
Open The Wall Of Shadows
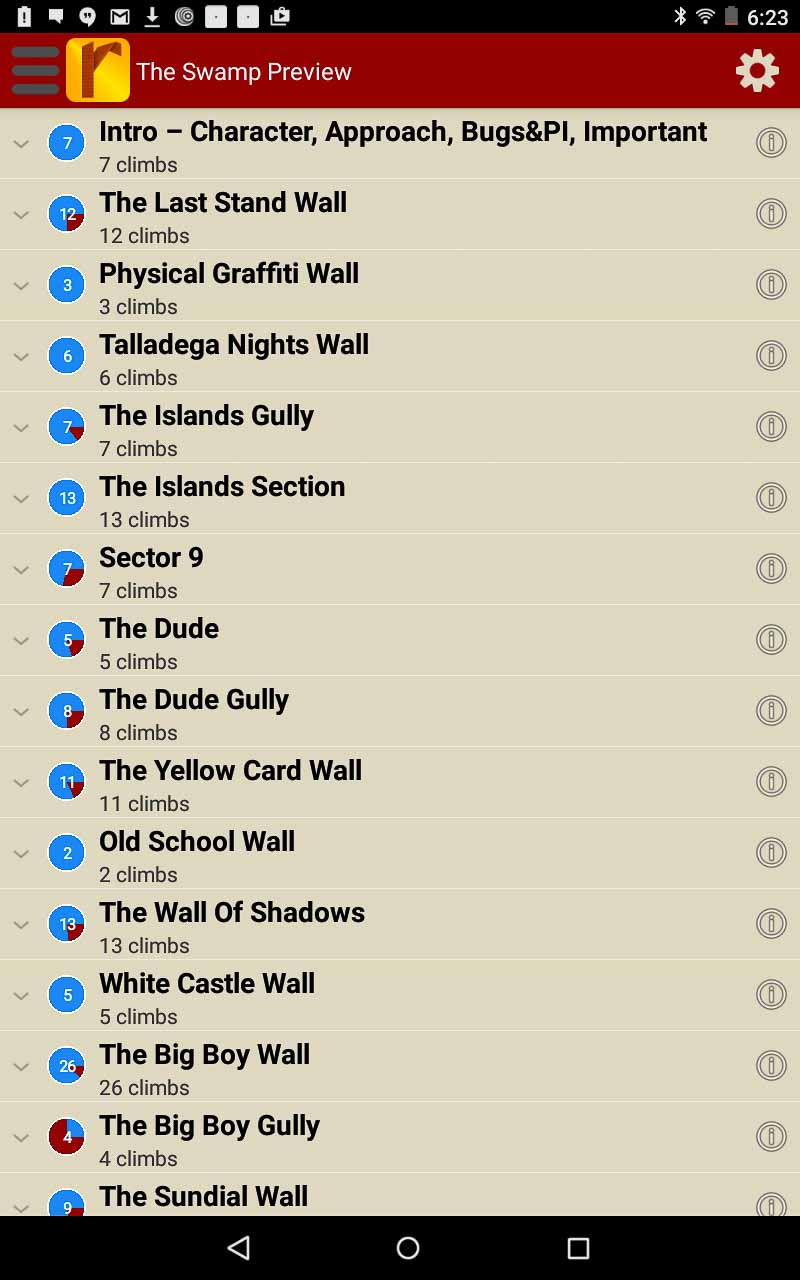pos(232,924)
